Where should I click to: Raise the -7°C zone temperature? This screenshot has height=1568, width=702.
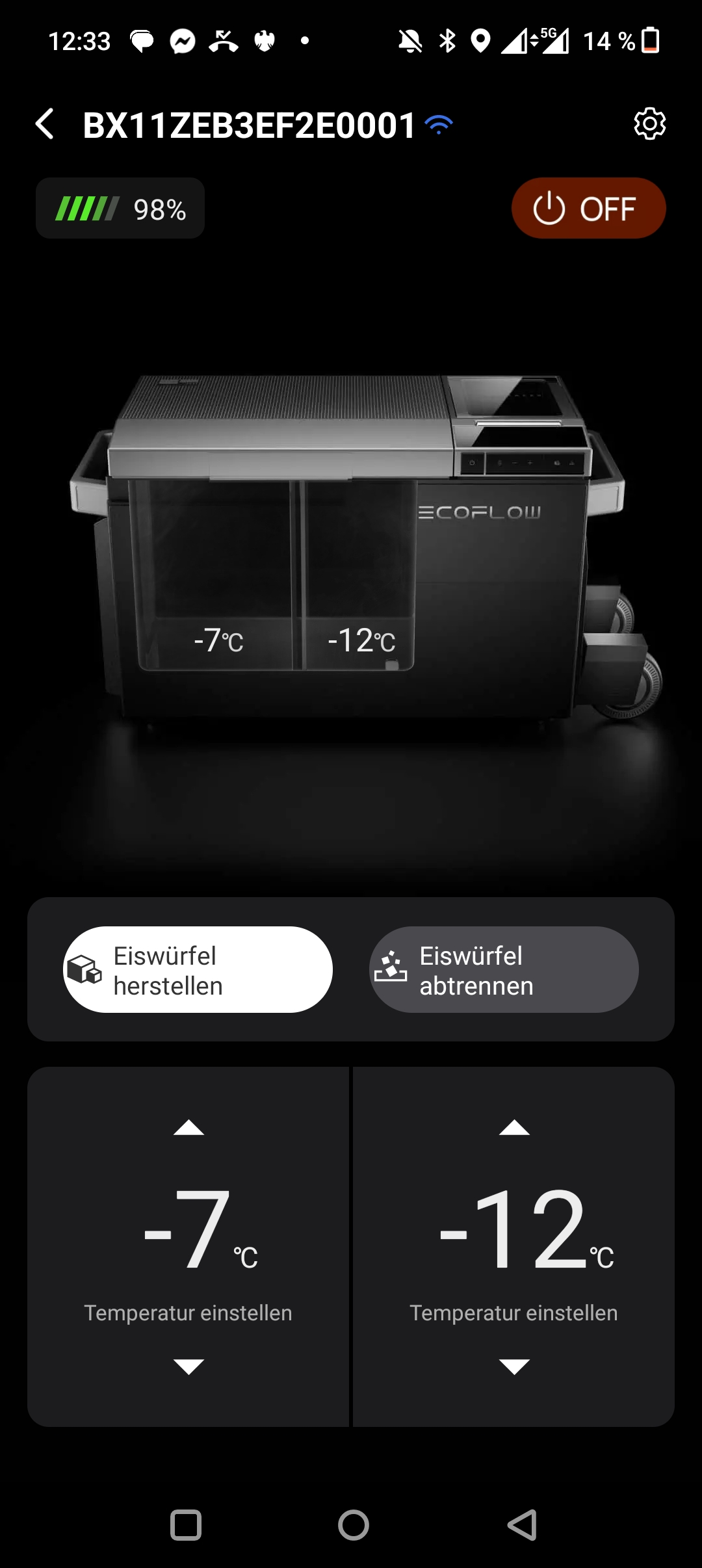(188, 1128)
